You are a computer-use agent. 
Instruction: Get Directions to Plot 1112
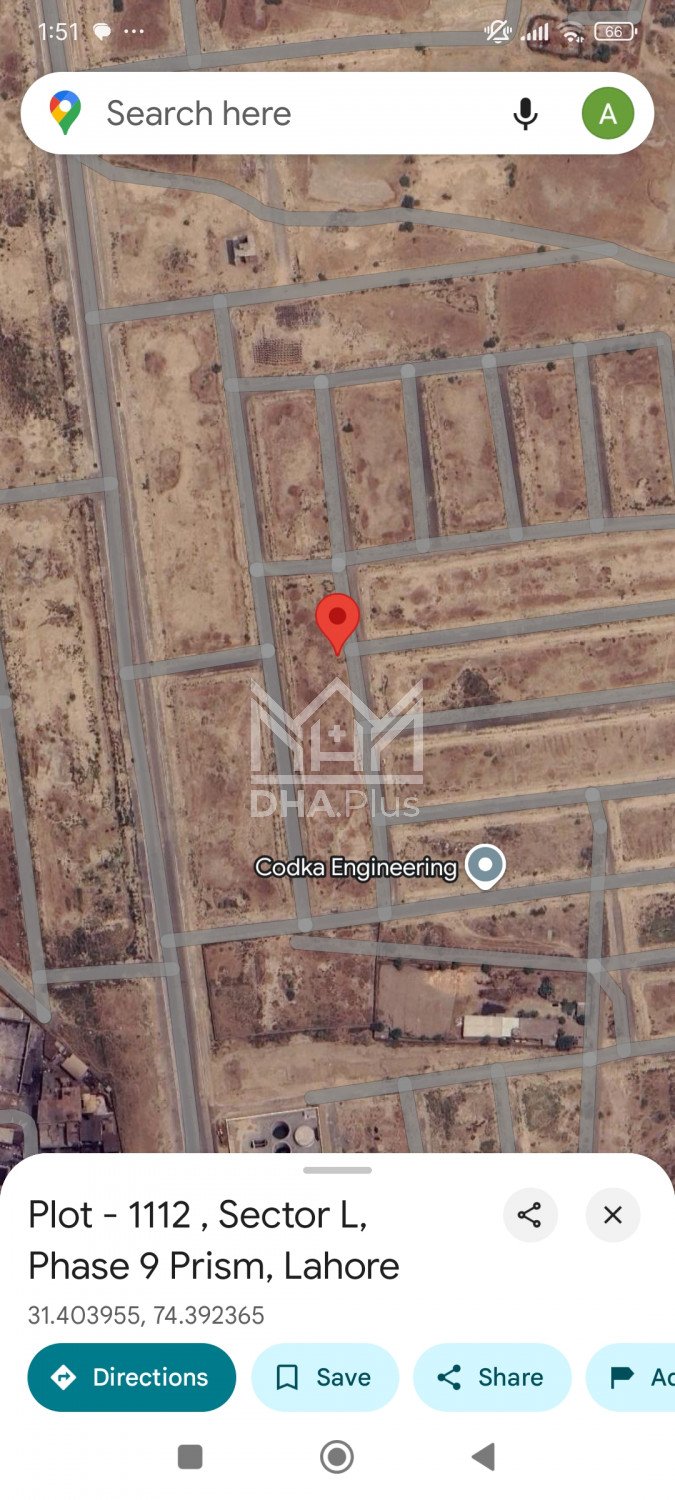132,1377
